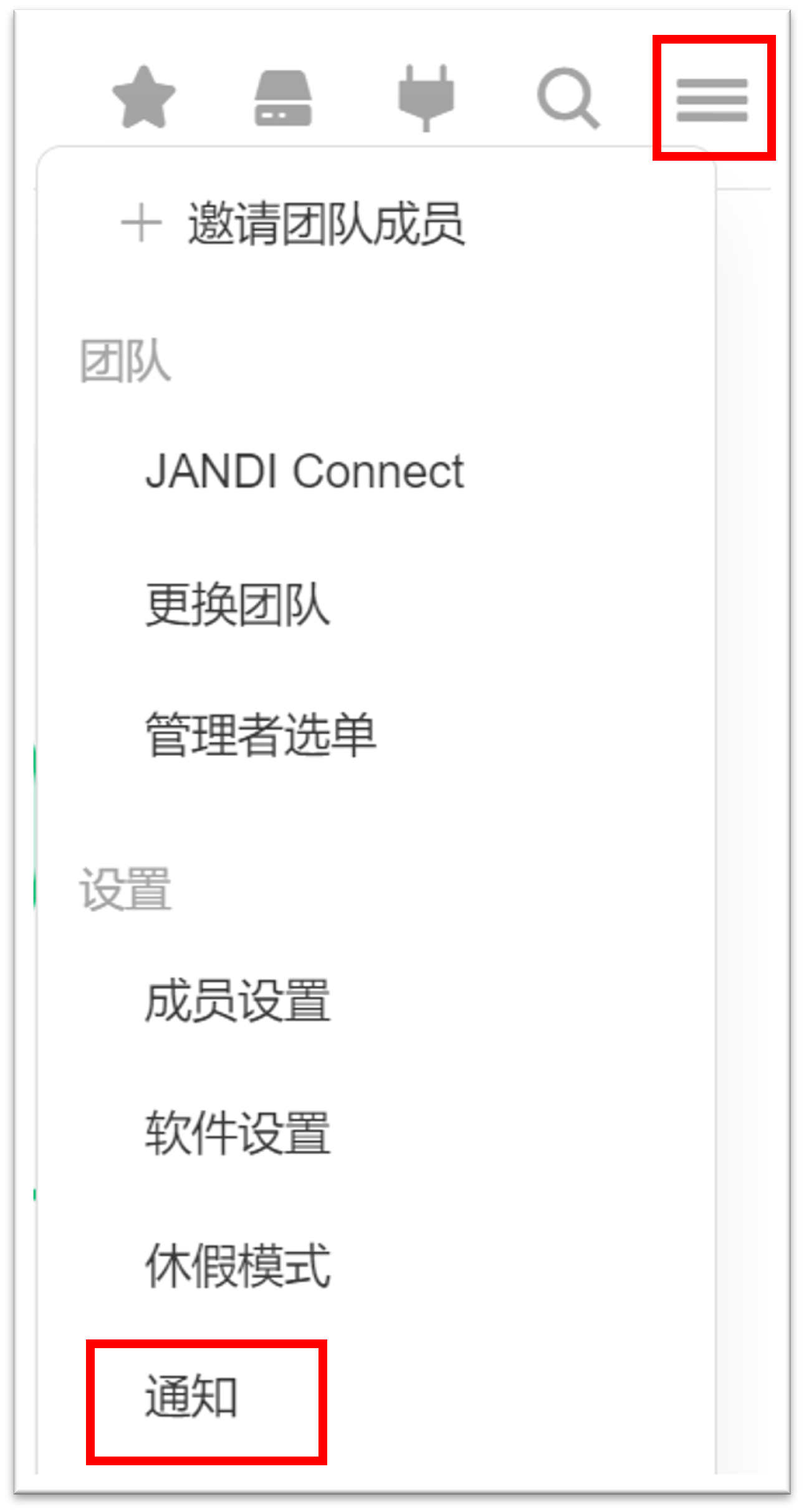The image size is (804, 1512).
Task: Toggle the hamburger menu icon
Action: (x=712, y=99)
